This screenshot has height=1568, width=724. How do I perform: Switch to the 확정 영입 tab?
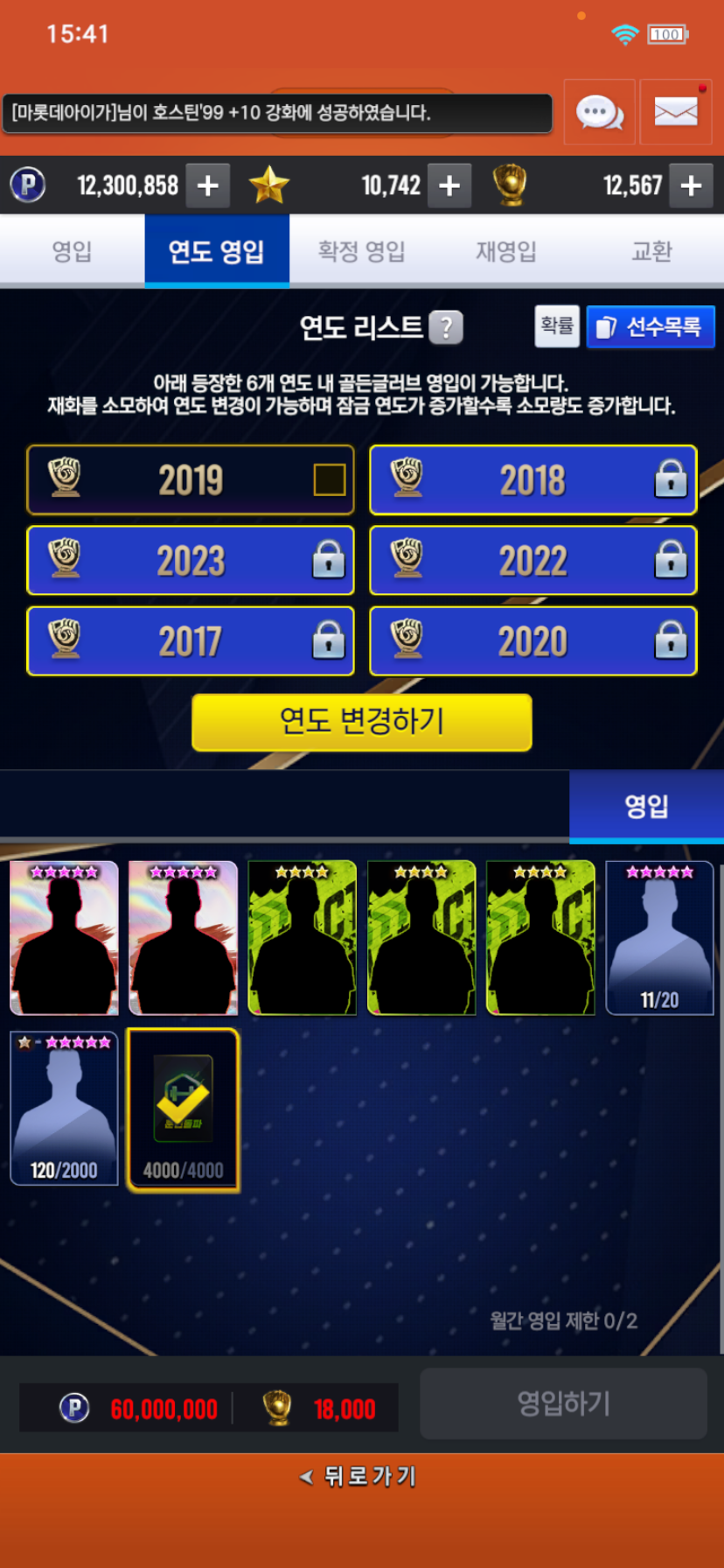(x=361, y=252)
